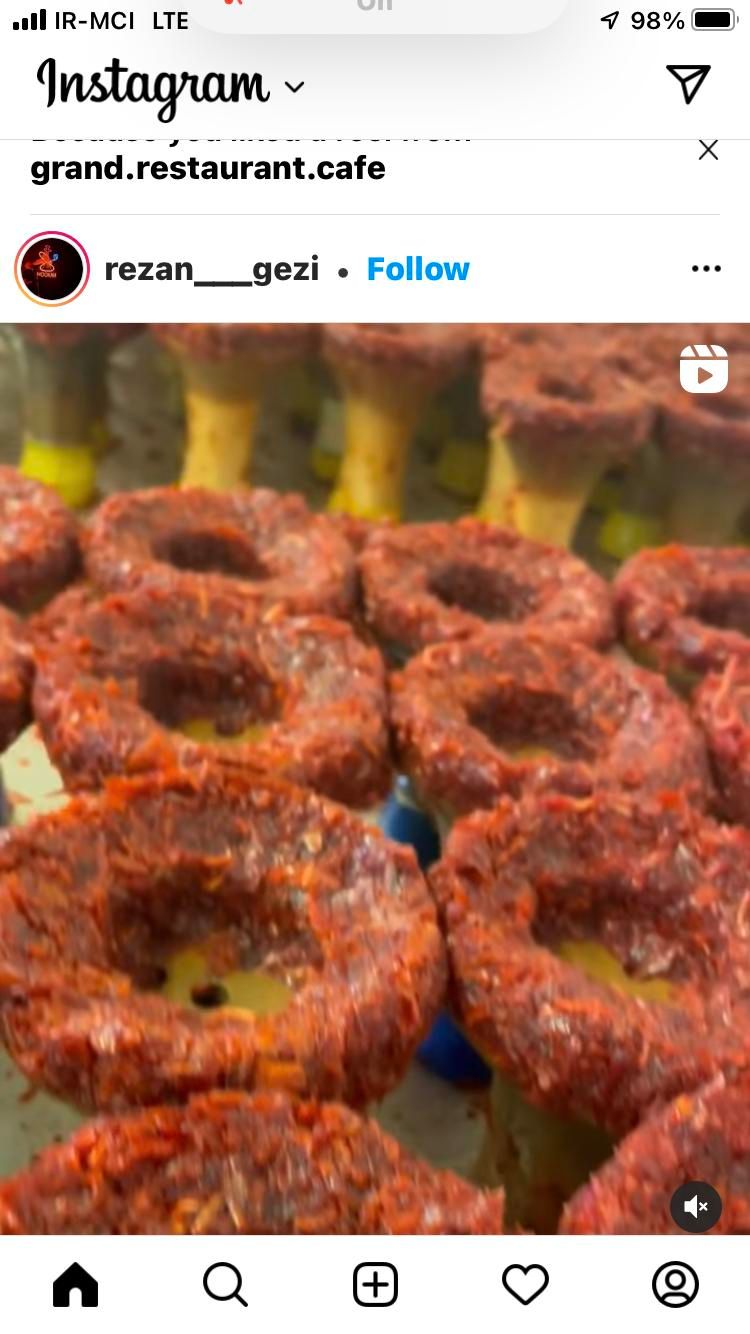The height and width of the screenshot is (1334, 750).
Task: Open post options three-dot menu
Action: [706, 269]
